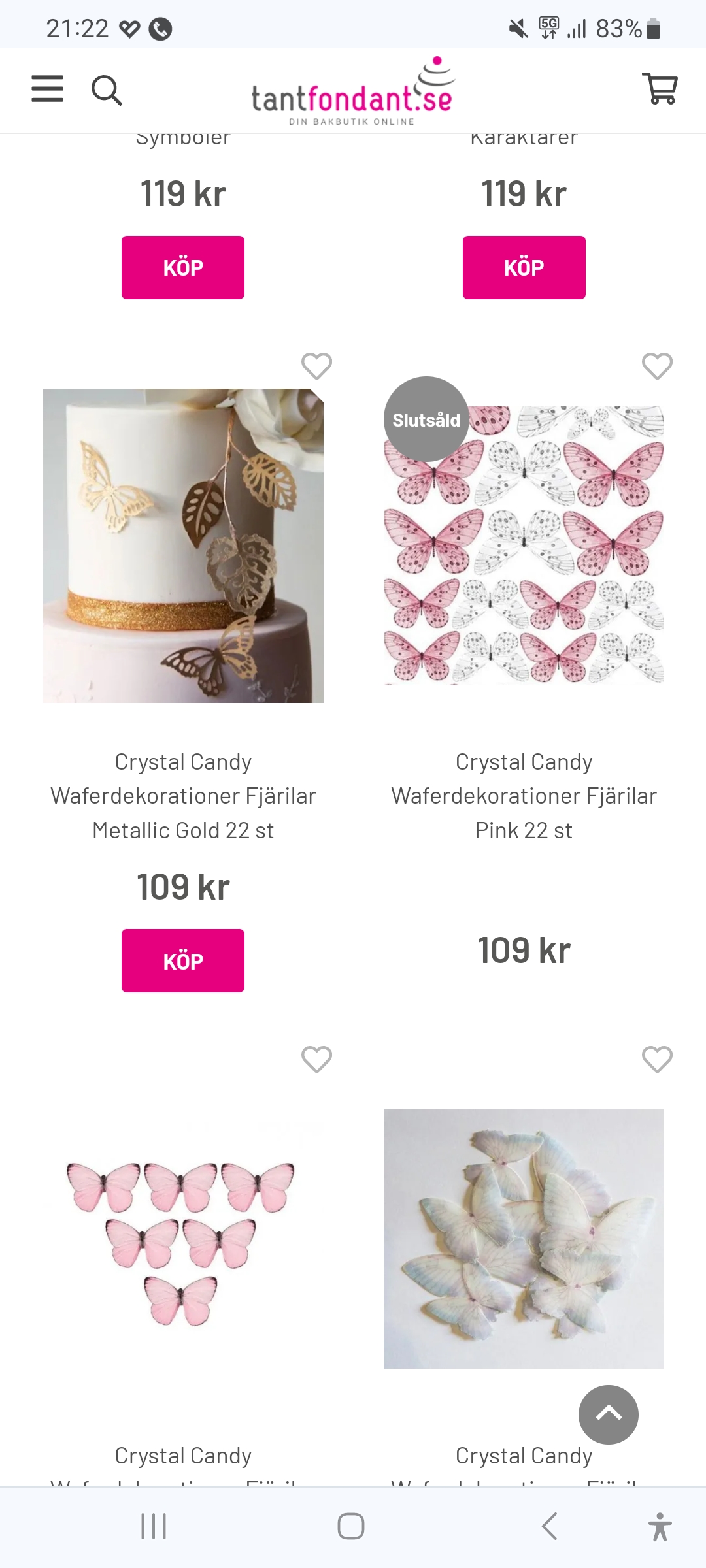The image size is (706, 1568).
Task: Open Waferdekorationer Fjärilar Metallic Gold product title
Action: (x=183, y=796)
